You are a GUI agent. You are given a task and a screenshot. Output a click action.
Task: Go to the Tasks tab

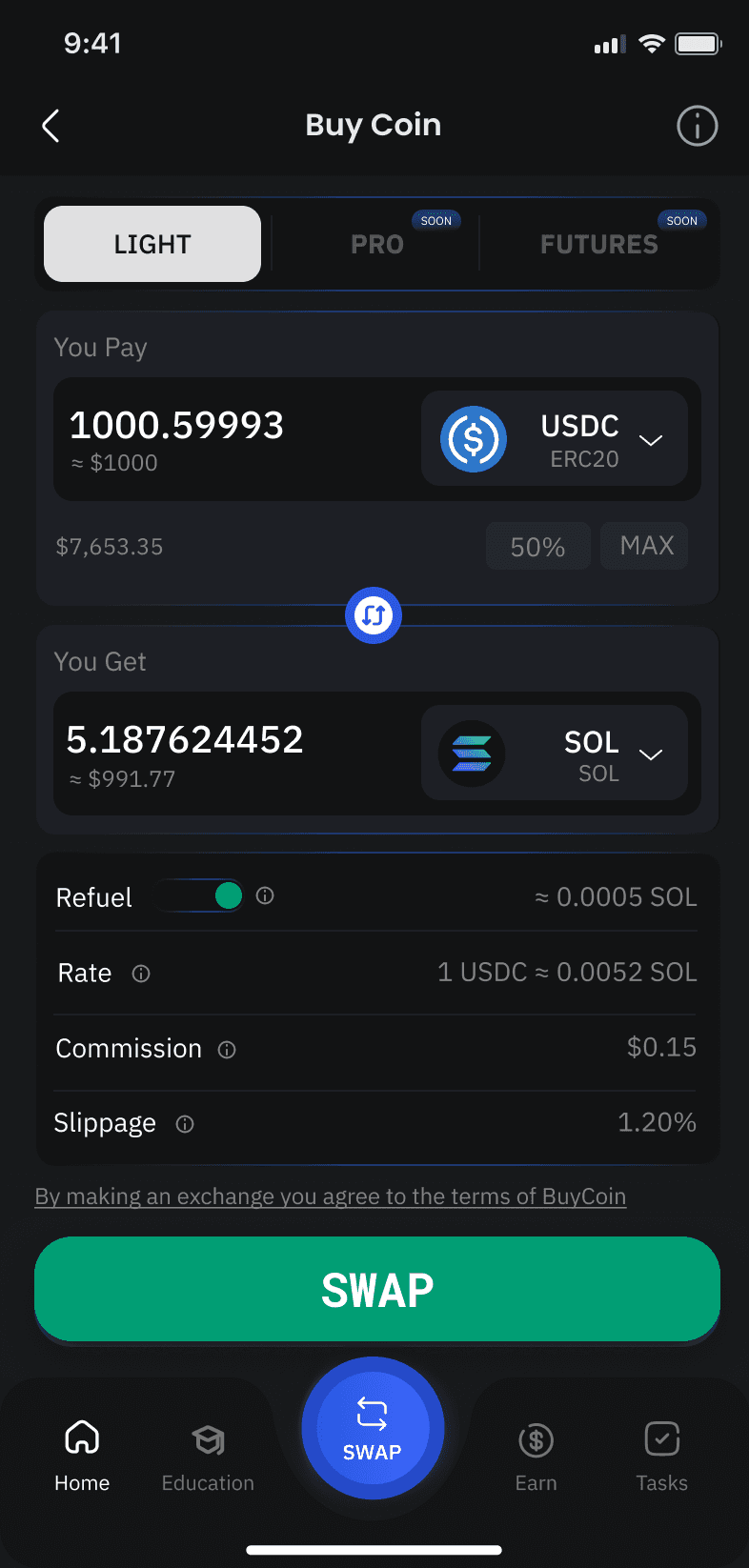pos(661,1454)
